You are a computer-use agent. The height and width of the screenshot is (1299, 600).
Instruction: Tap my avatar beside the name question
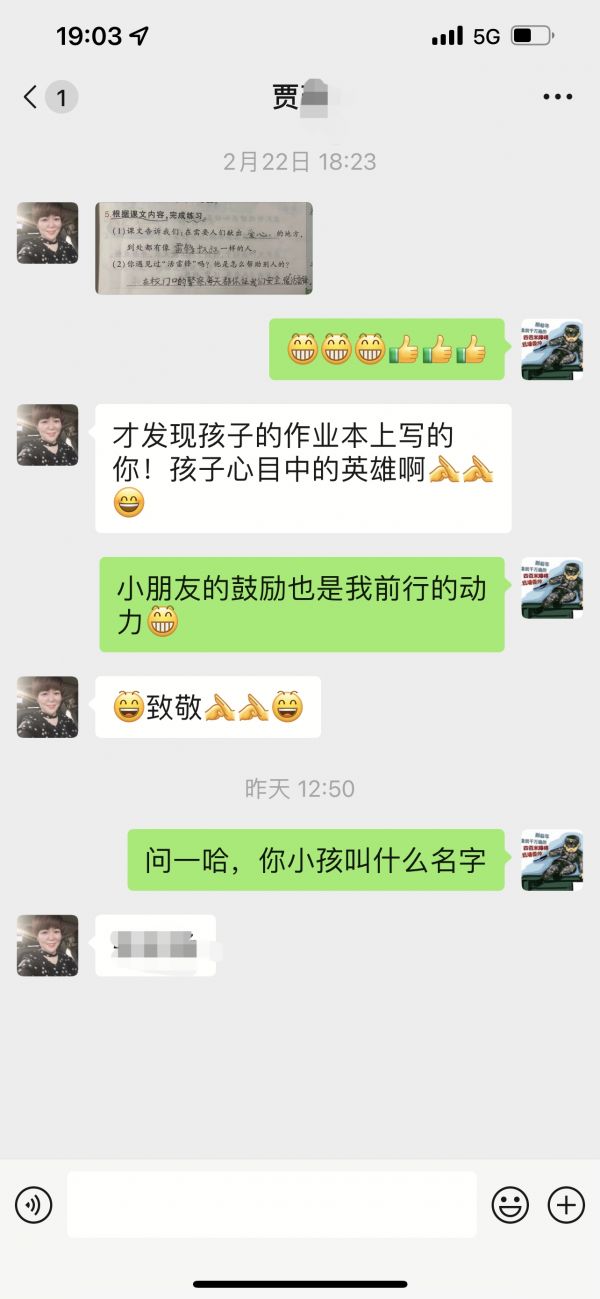[552, 859]
